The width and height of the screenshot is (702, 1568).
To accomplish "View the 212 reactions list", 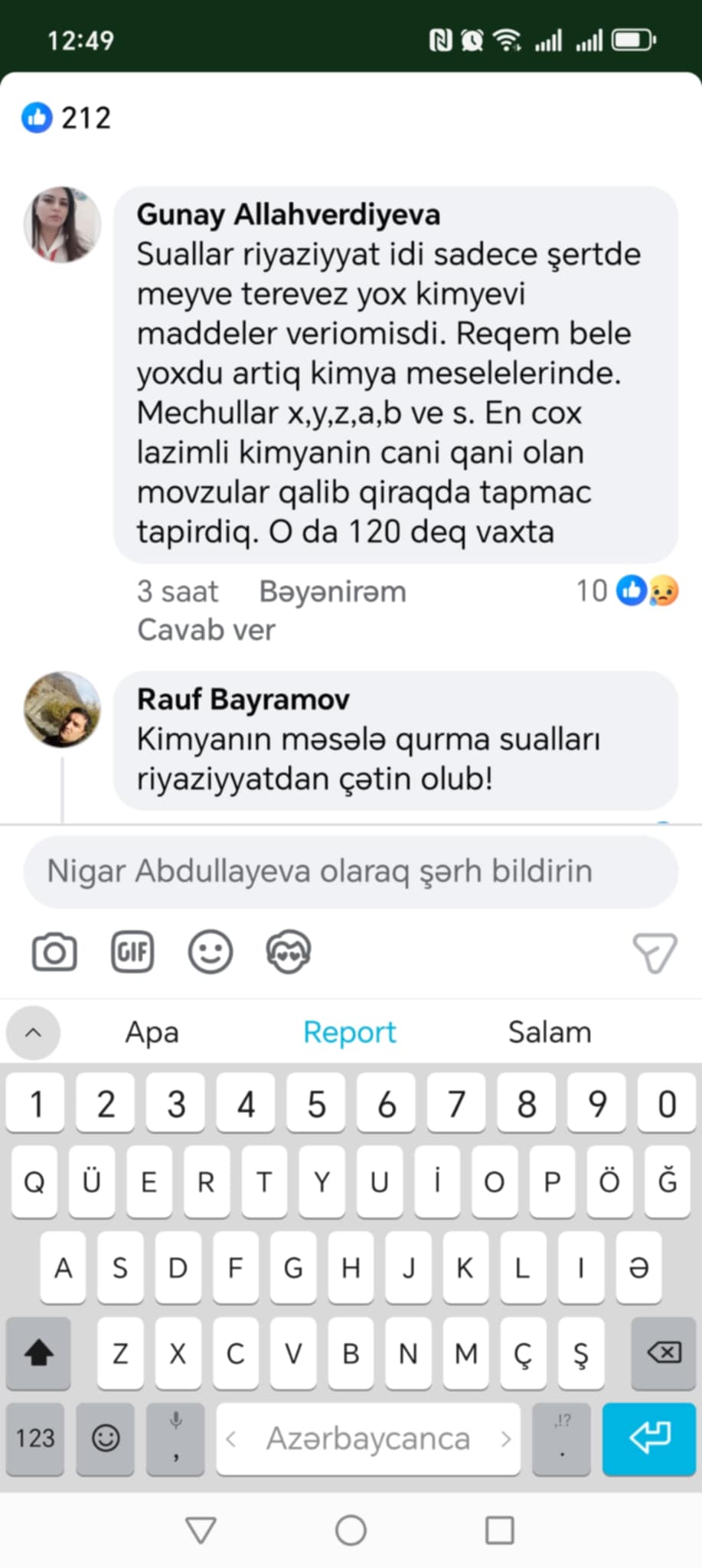I will point(67,118).
